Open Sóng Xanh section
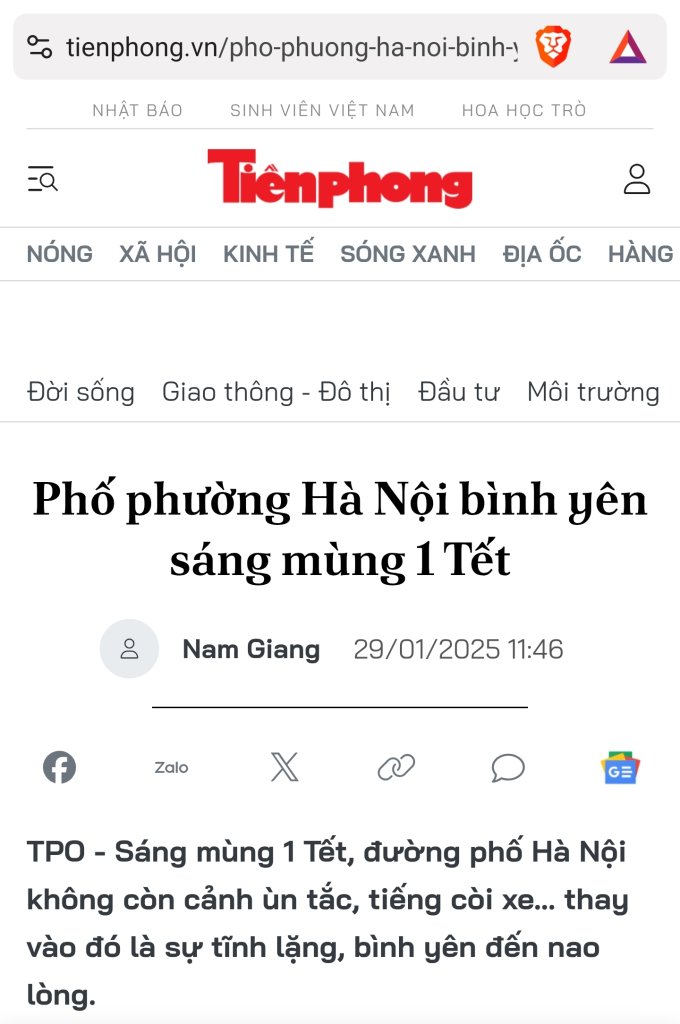The width and height of the screenshot is (680, 1024). click(x=408, y=254)
